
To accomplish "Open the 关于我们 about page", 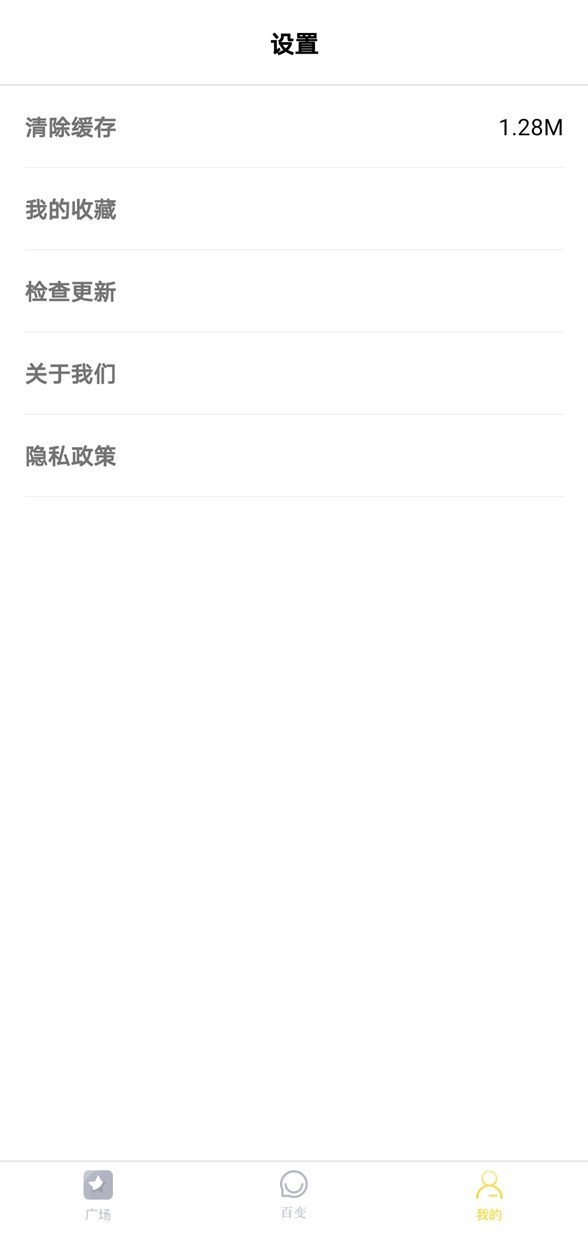I will pyautogui.click(x=294, y=374).
